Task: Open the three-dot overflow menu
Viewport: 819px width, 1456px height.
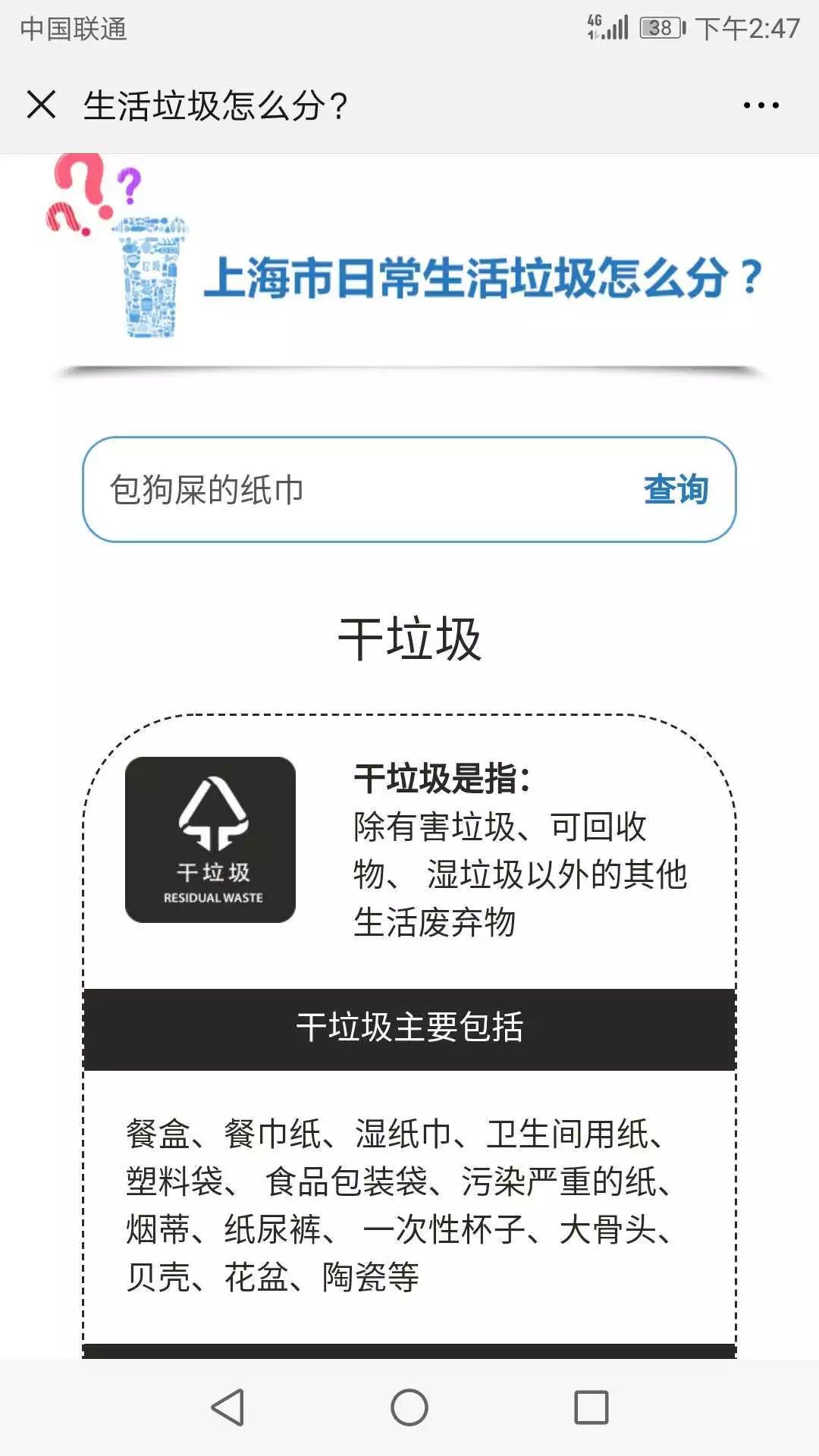Action: click(761, 105)
